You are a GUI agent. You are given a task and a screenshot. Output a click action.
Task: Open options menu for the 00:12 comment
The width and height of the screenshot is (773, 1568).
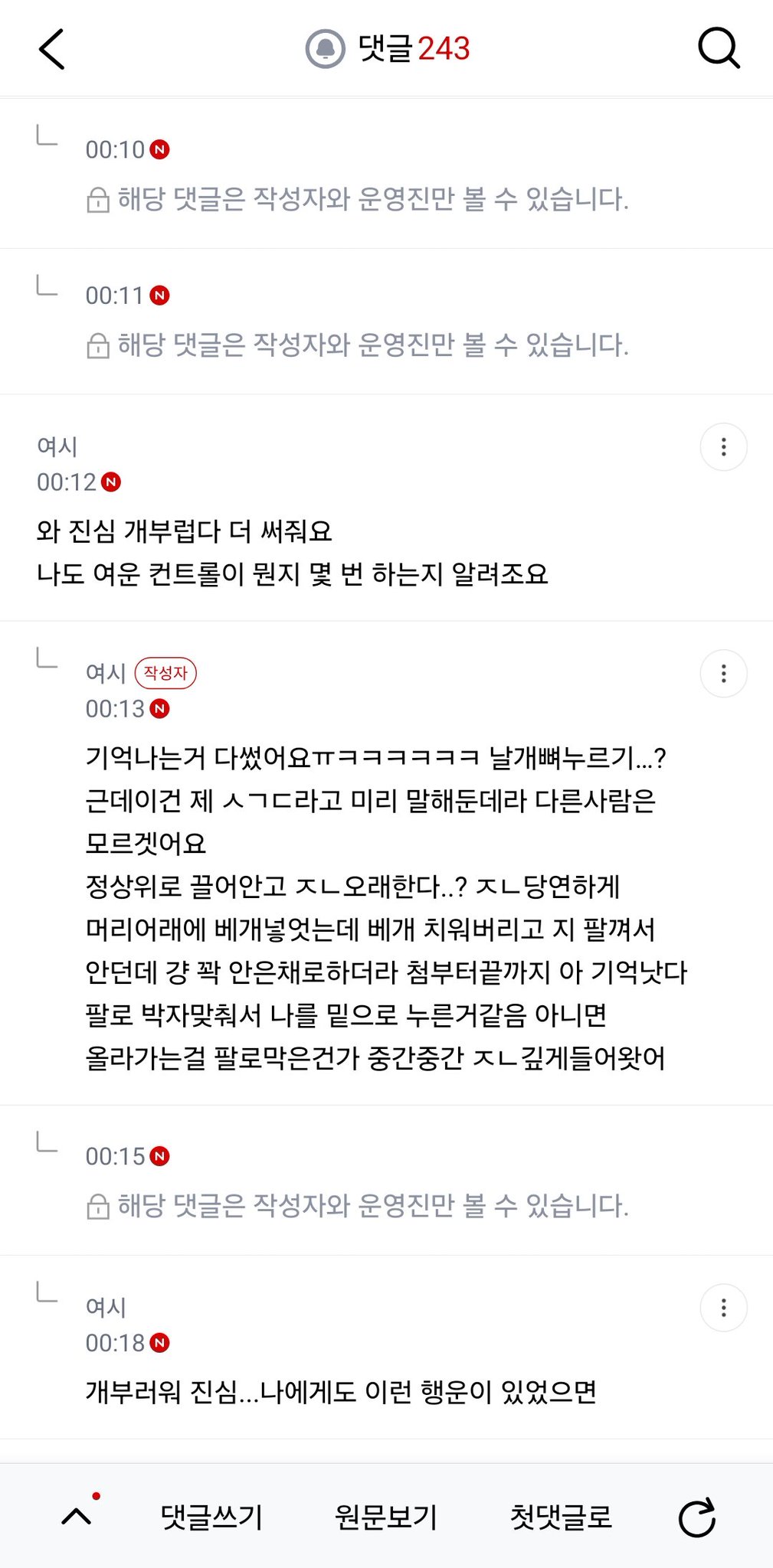723,447
